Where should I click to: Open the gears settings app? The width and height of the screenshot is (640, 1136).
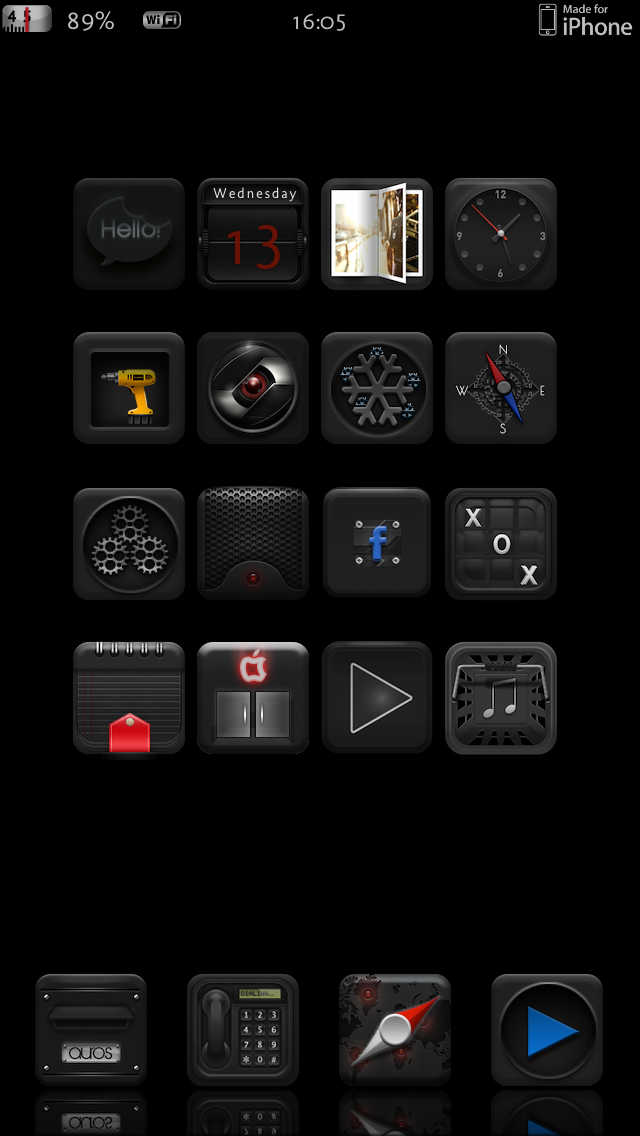(129, 543)
